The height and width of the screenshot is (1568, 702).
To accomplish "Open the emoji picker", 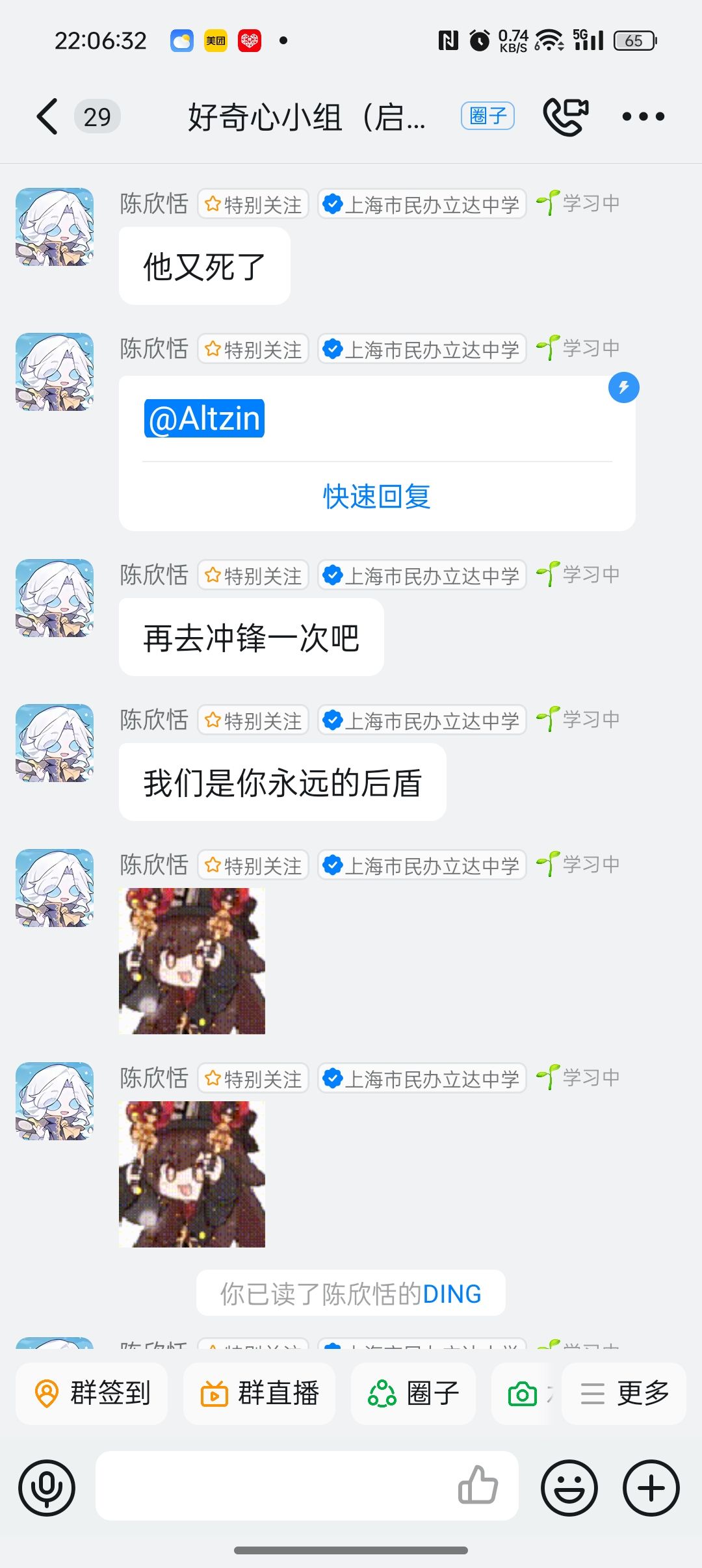I will 569,1488.
